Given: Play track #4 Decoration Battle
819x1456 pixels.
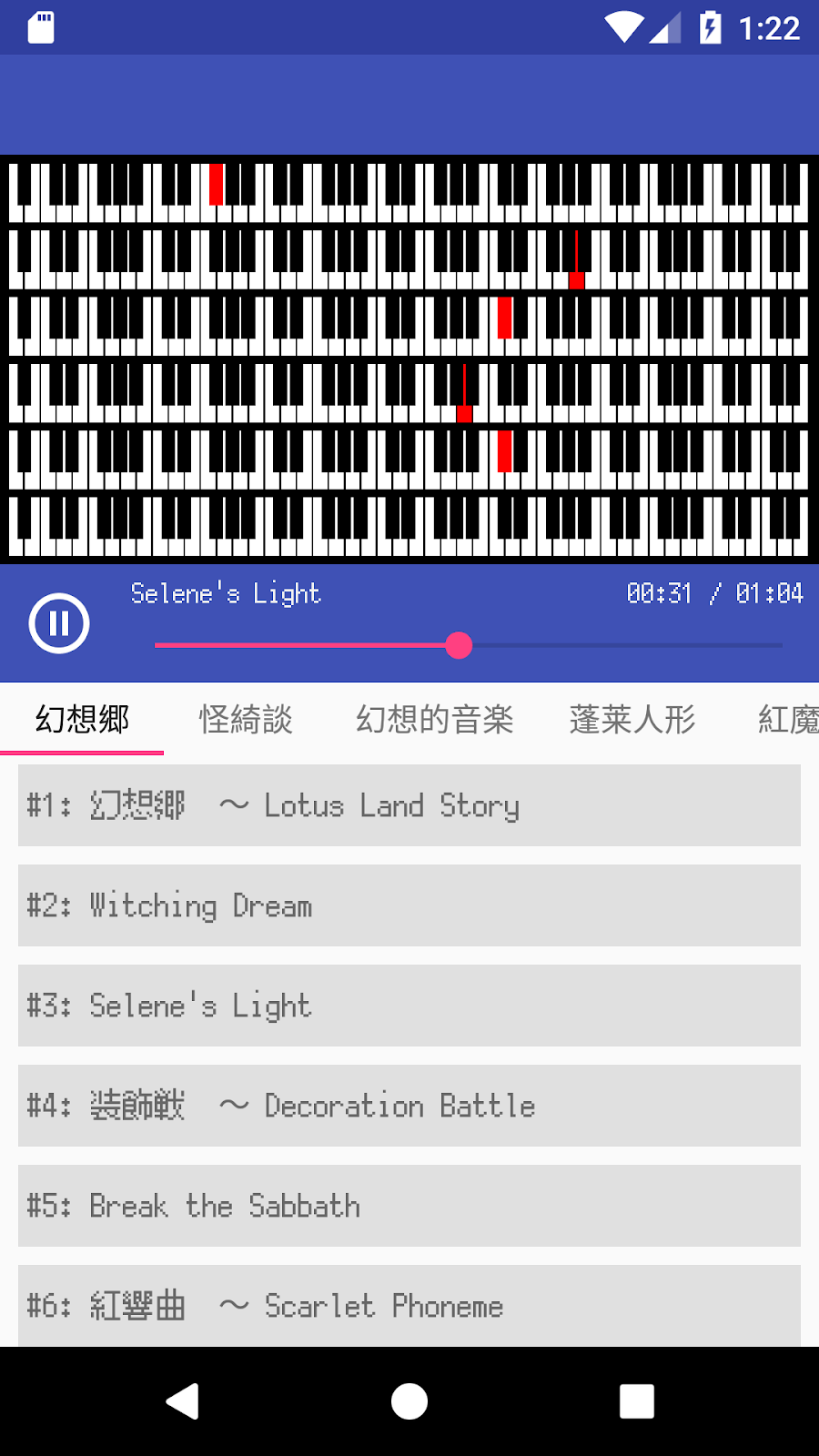Looking at the screenshot, I should pyautogui.click(x=409, y=1106).
